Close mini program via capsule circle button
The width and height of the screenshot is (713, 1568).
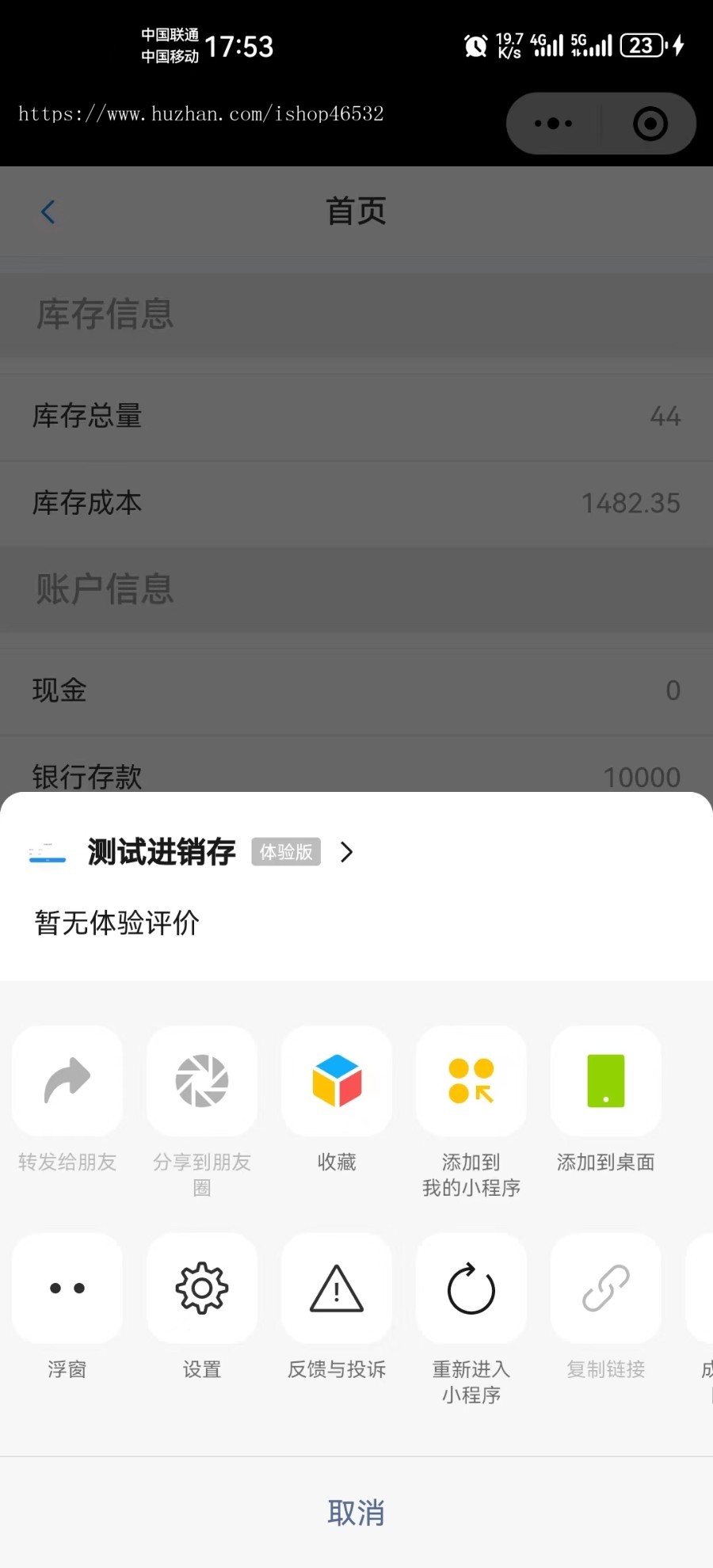pos(650,124)
